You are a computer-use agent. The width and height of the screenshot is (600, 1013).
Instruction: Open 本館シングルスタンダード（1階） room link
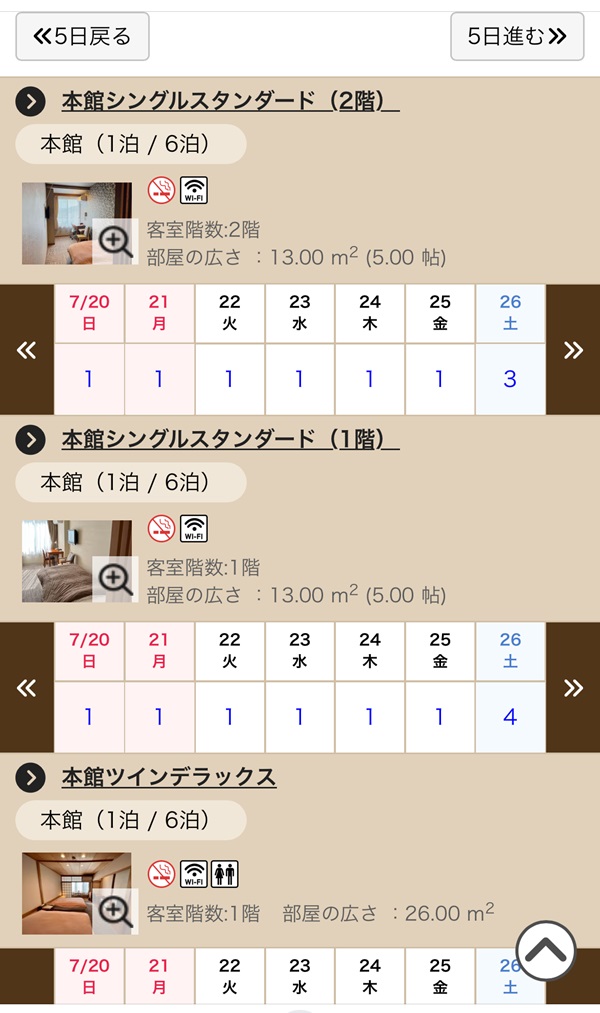[x=230, y=439]
